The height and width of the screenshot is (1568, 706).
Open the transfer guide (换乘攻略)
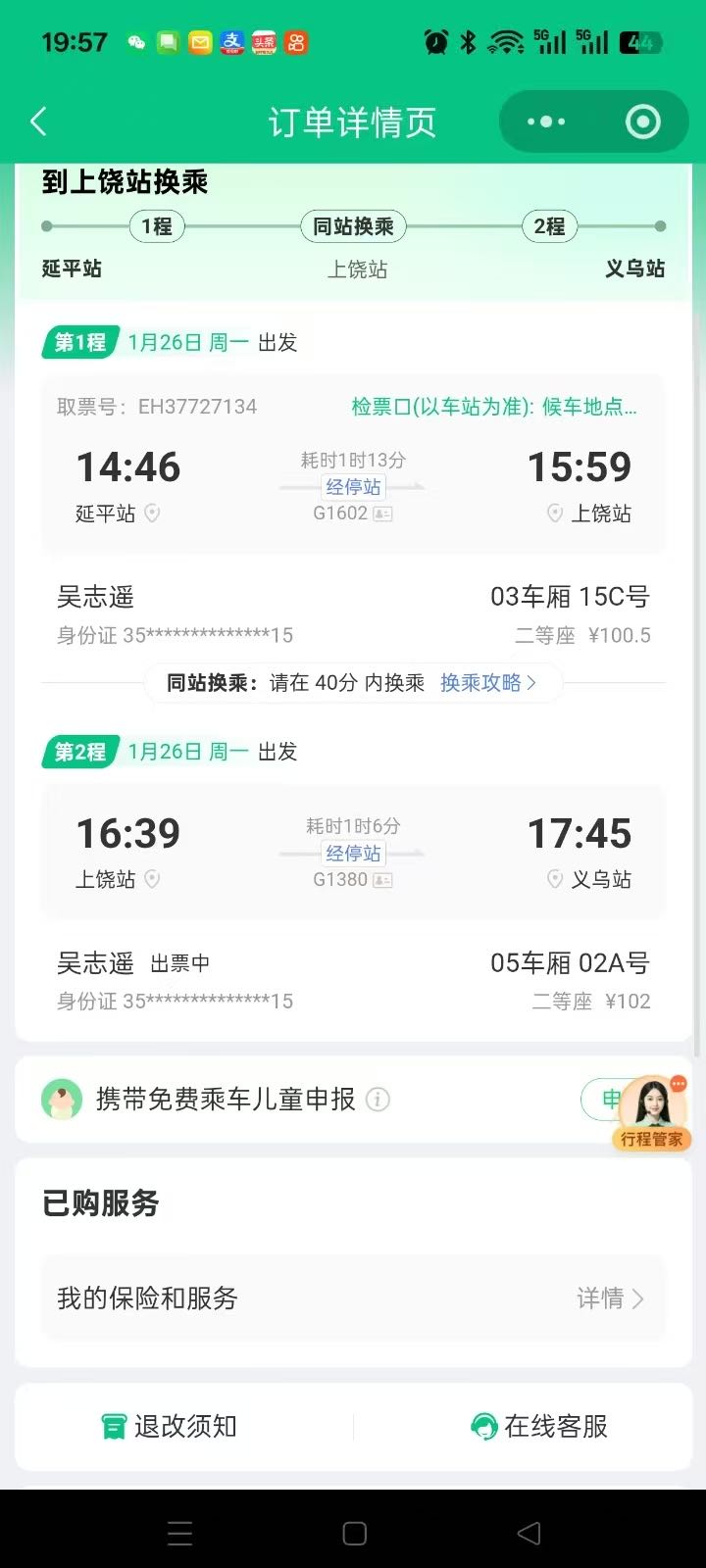[x=487, y=683]
